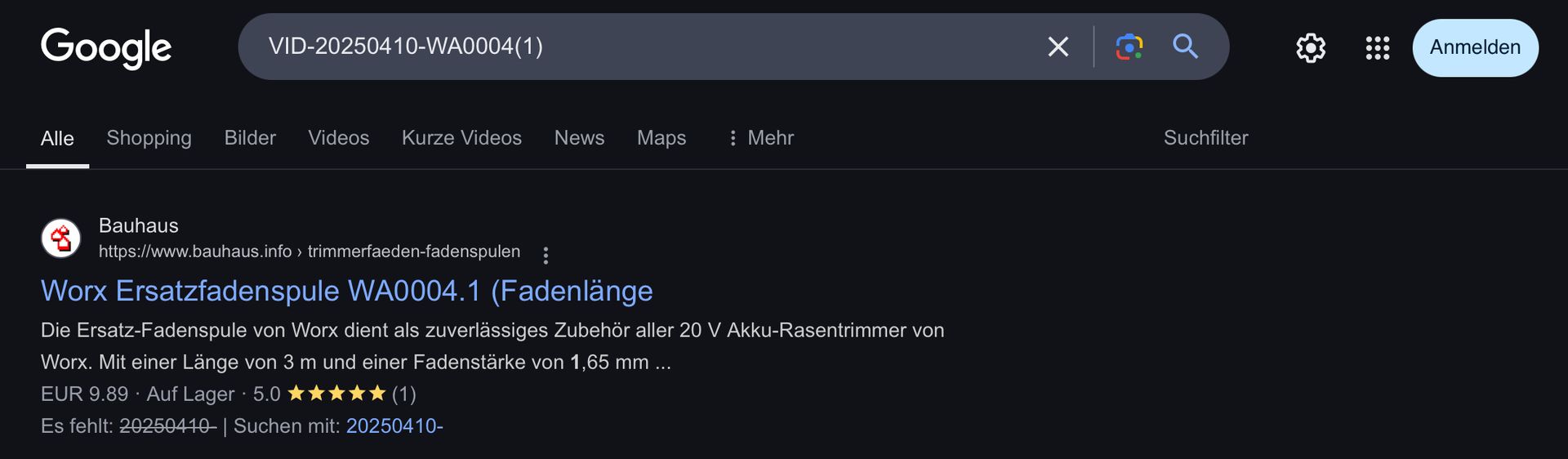This screenshot has height=459, width=1568.
Task: Run the search with the magnifier icon
Action: 1185,47
